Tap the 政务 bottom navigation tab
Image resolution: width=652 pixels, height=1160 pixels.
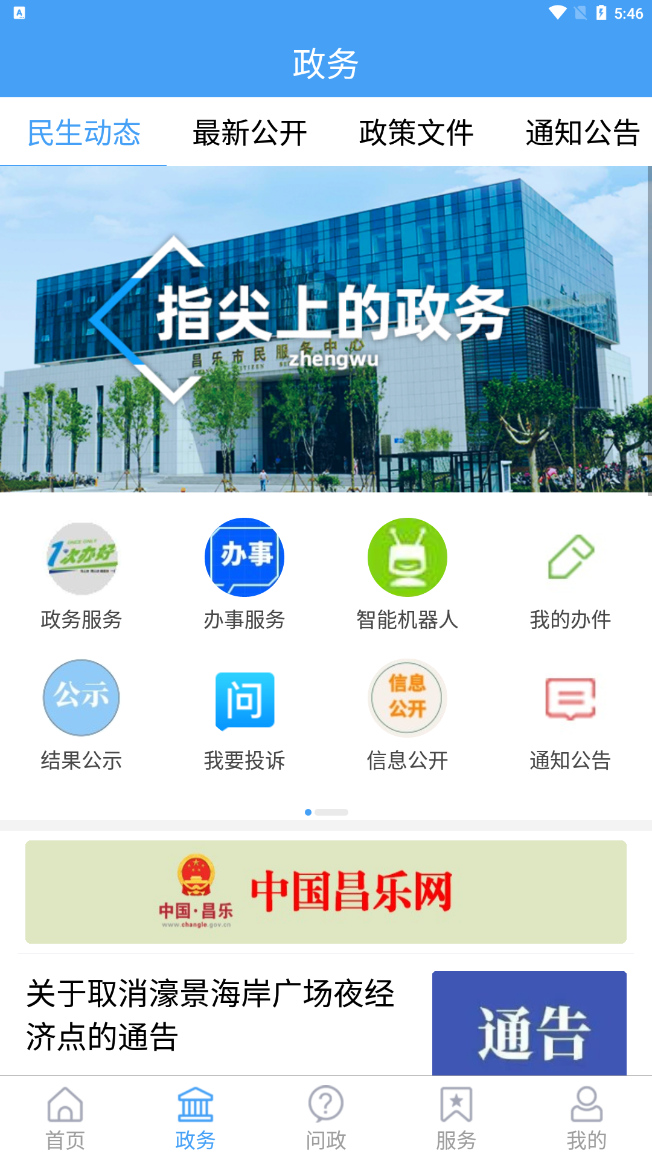(x=195, y=1118)
